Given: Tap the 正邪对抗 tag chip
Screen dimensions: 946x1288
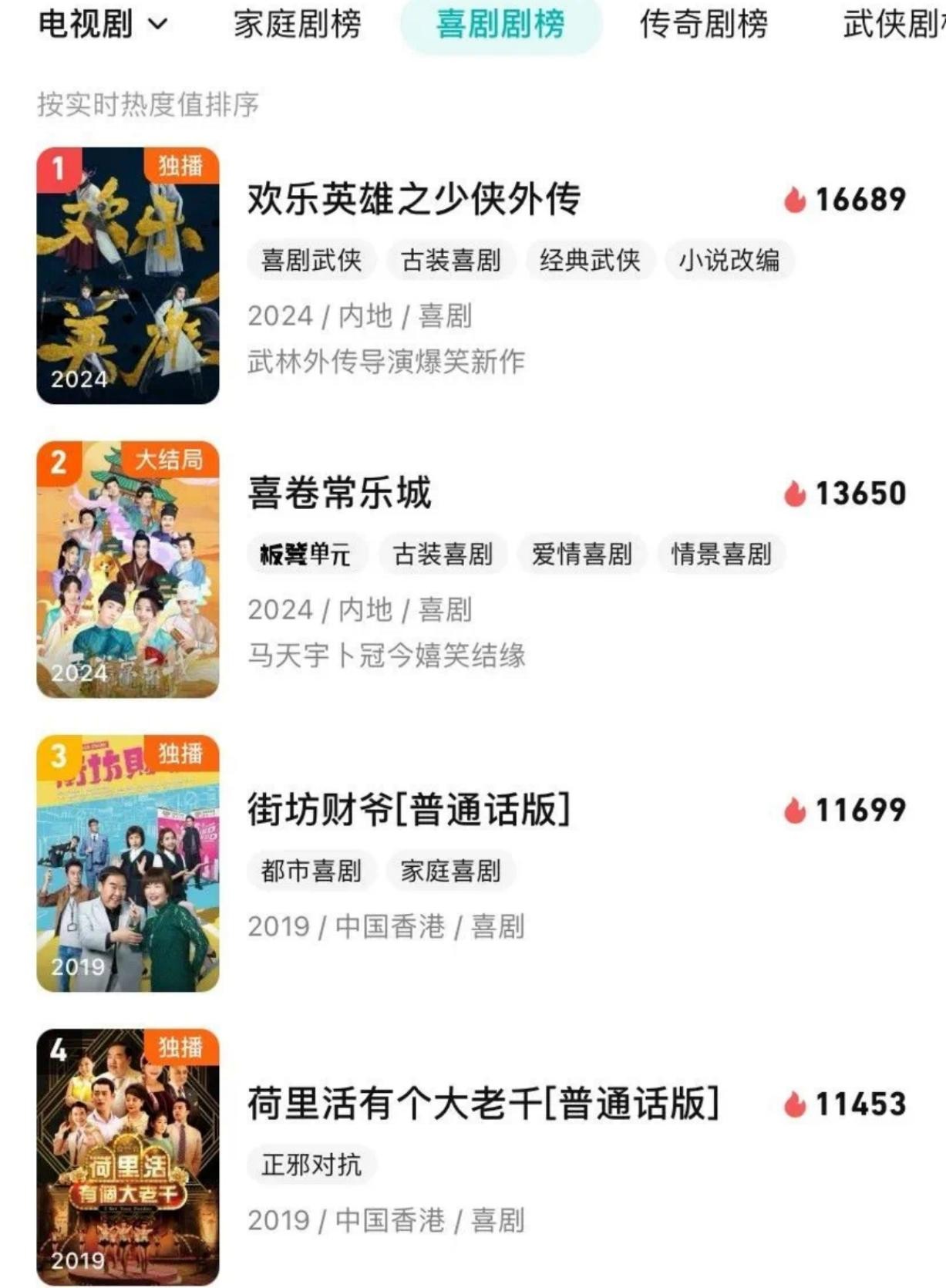Looking at the screenshot, I should coord(311,1165).
